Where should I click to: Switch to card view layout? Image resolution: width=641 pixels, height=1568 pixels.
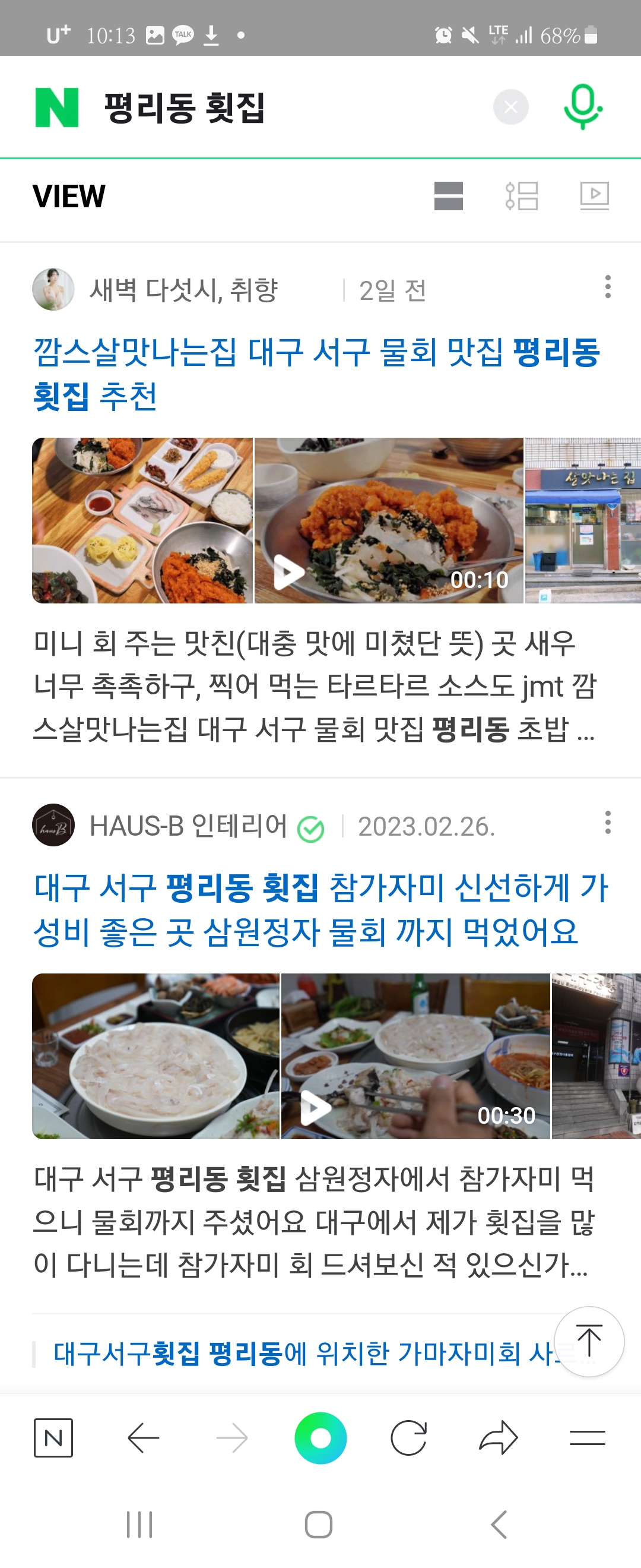448,196
